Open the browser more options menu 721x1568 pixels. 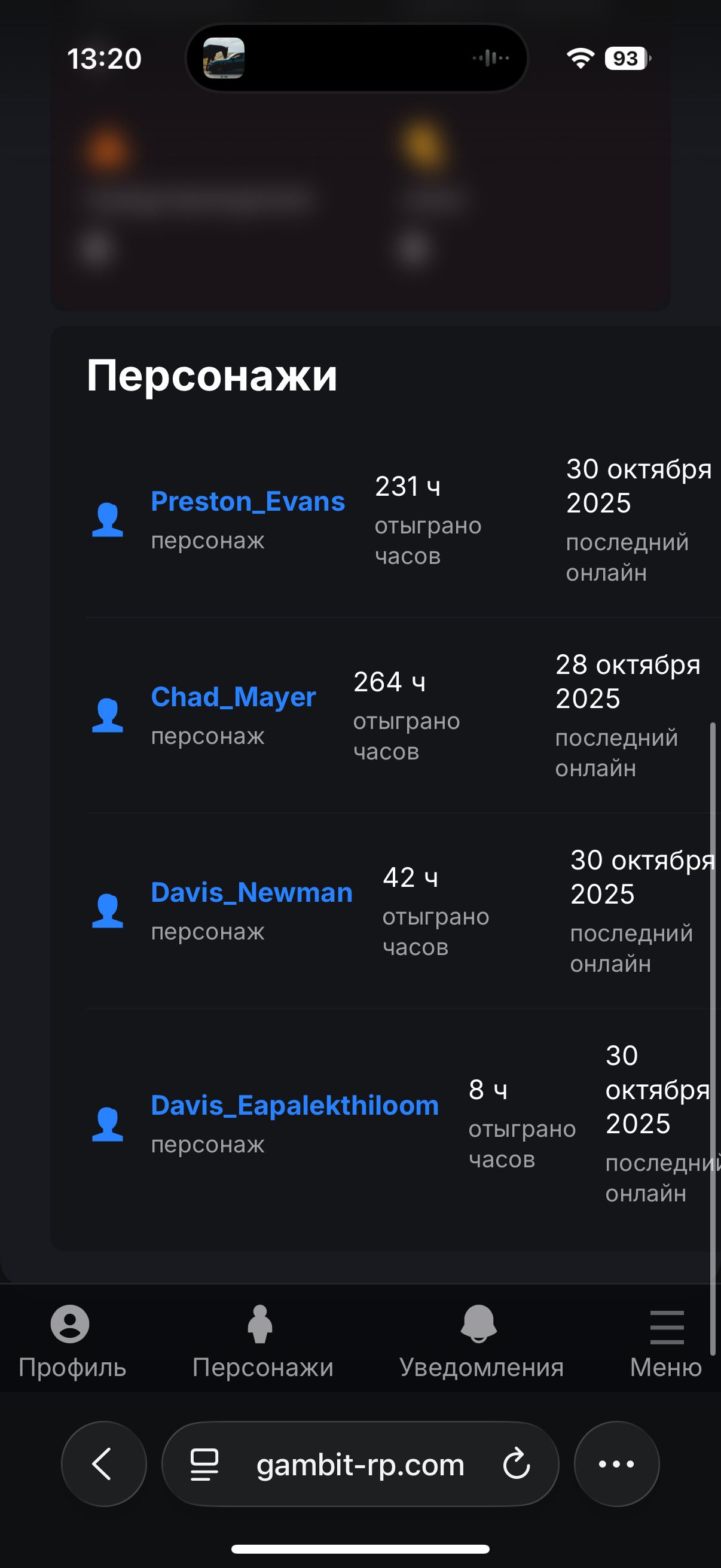pos(616,1464)
